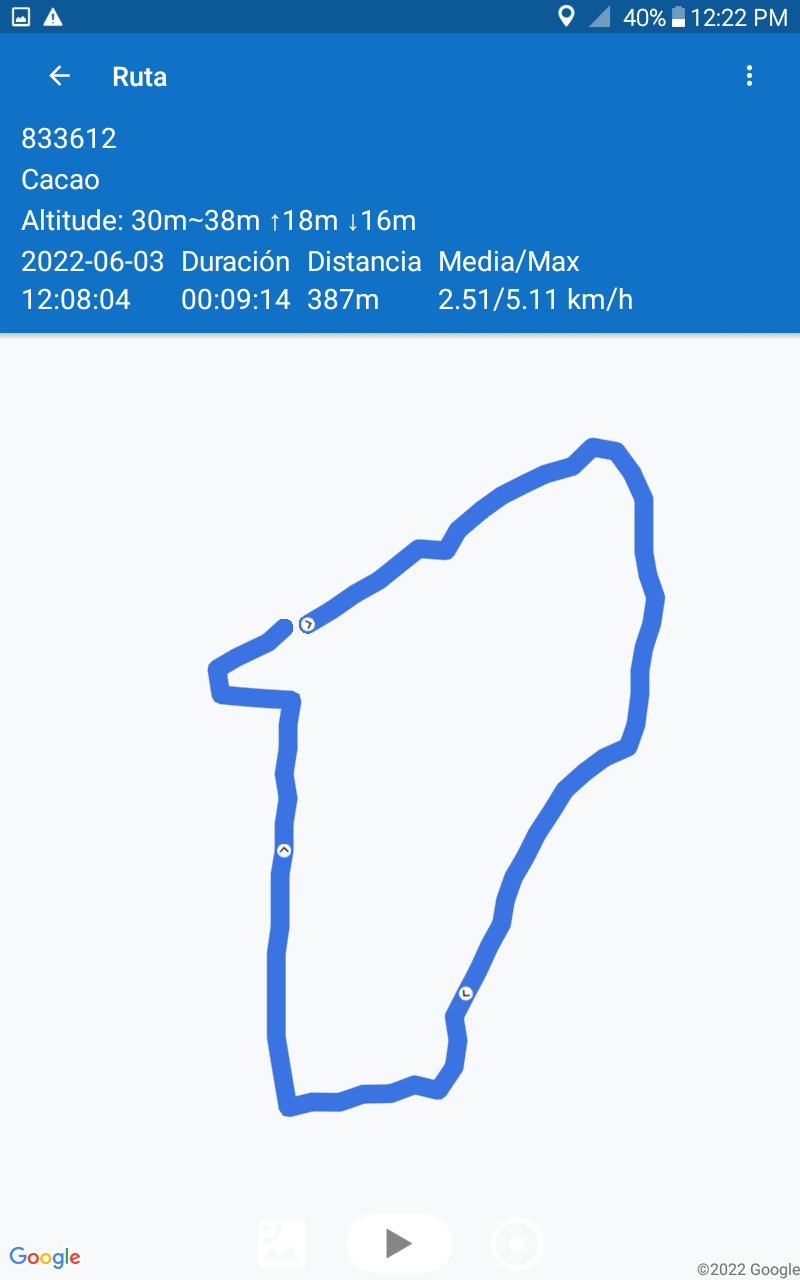800x1280 pixels.
Task: Open the overflow menu
Action: click(x=749, y=76)
